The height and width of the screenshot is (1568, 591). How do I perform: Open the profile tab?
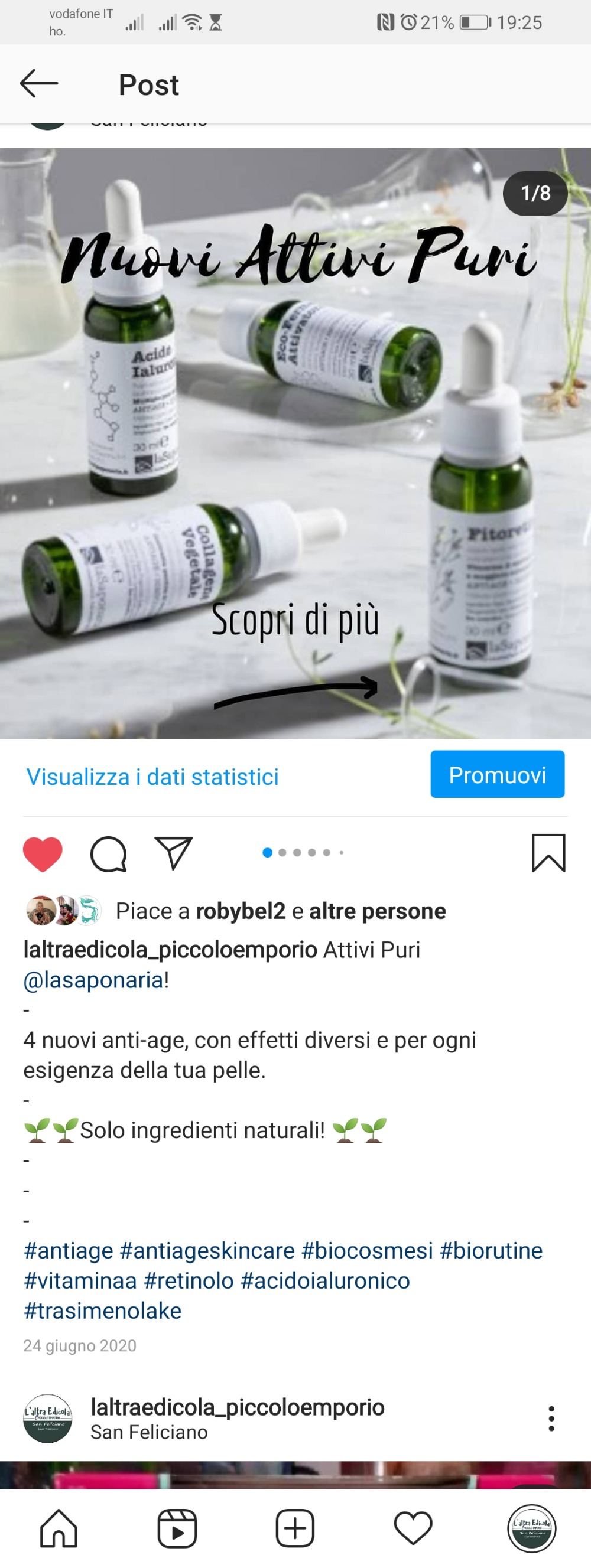[531, 1528]
